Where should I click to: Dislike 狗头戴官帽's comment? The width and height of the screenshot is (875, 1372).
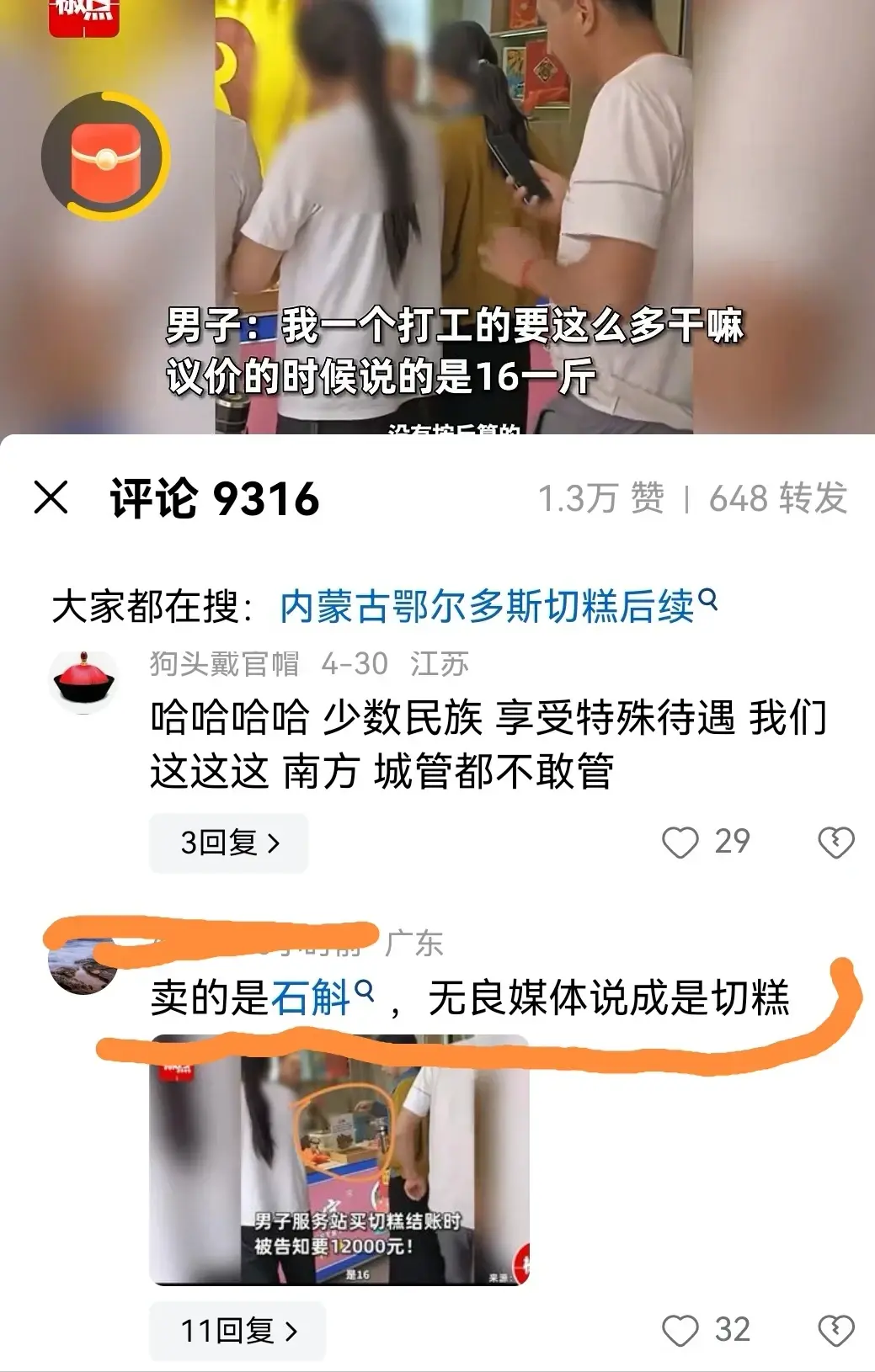tap(836, 843)
